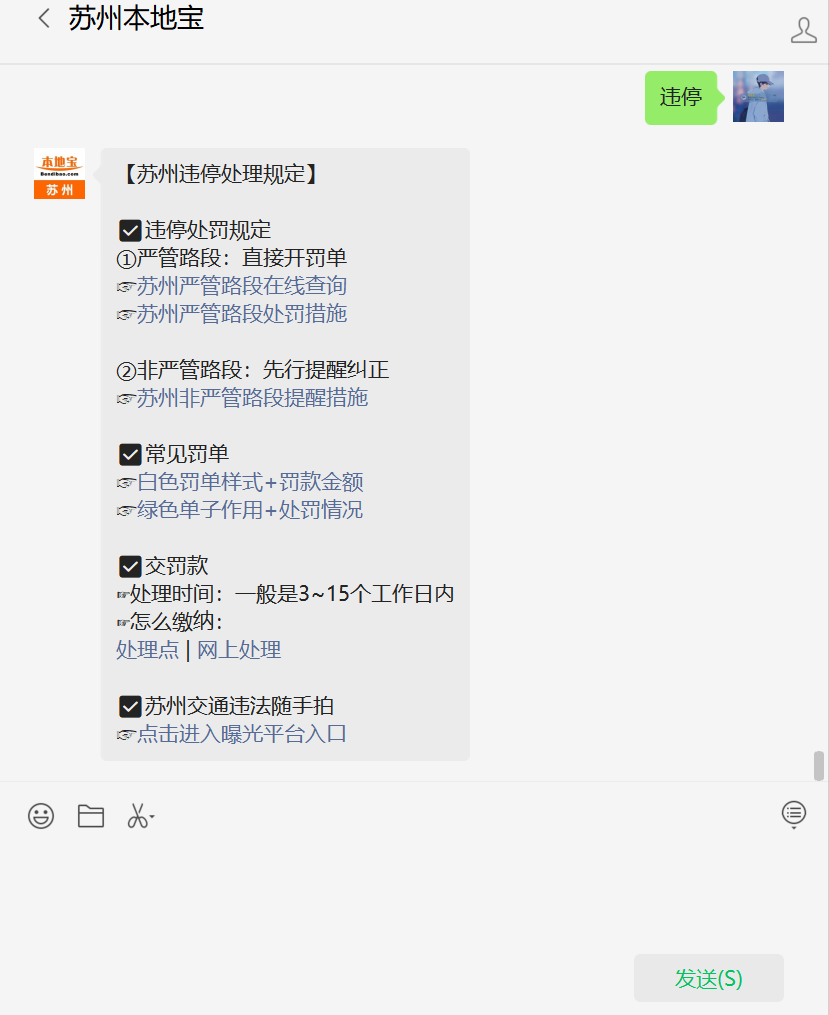Open the 网上处理 link
The width and height of the screenshot is (829, 1015).
click(239, 650)
